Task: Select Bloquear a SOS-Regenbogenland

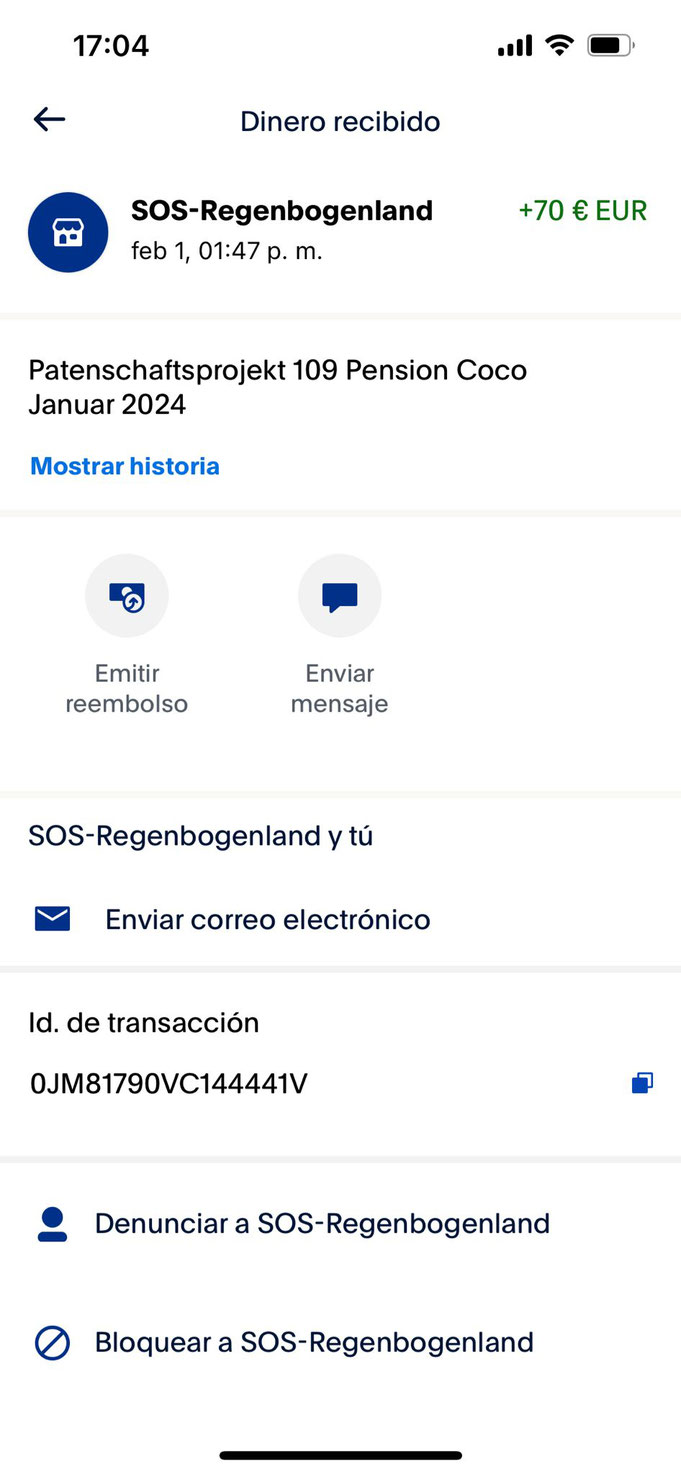Action: click(340, 1342)
